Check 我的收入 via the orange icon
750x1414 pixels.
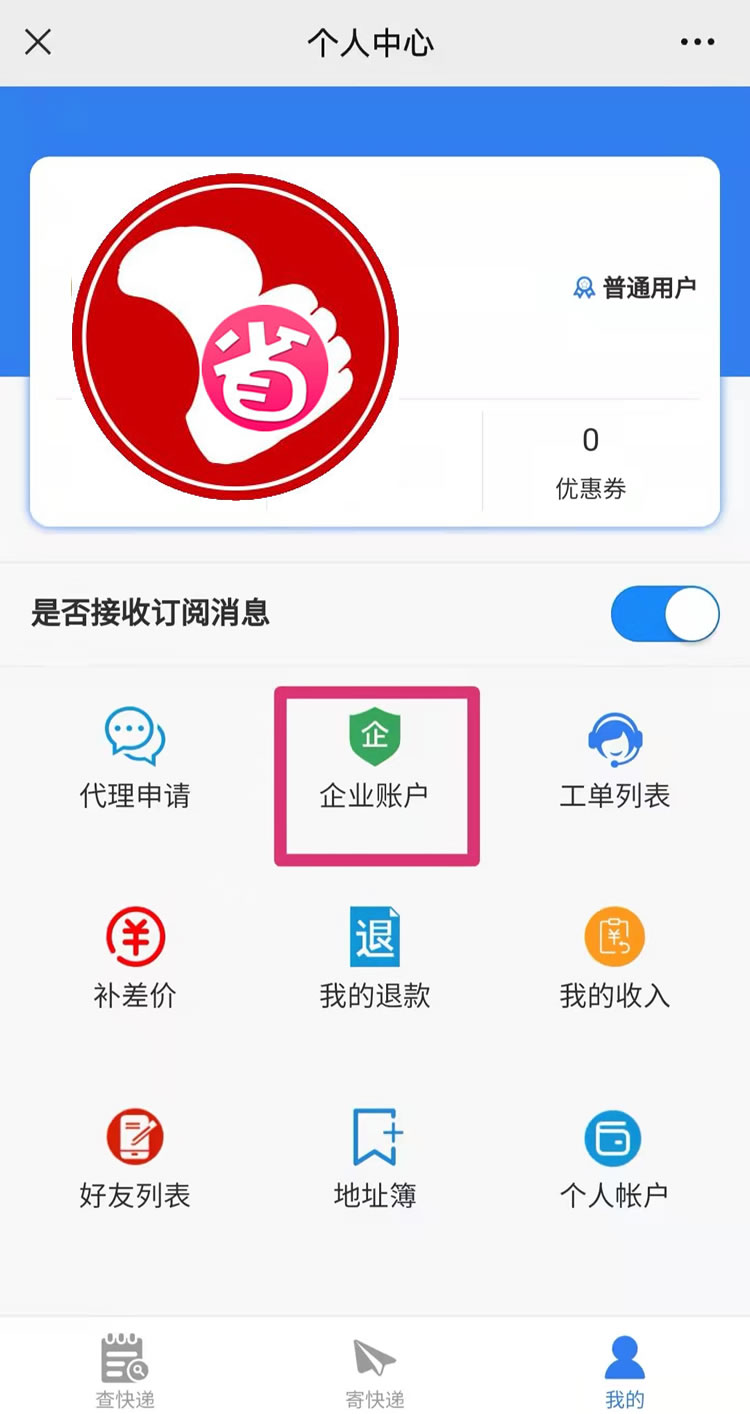click(614, 937)
